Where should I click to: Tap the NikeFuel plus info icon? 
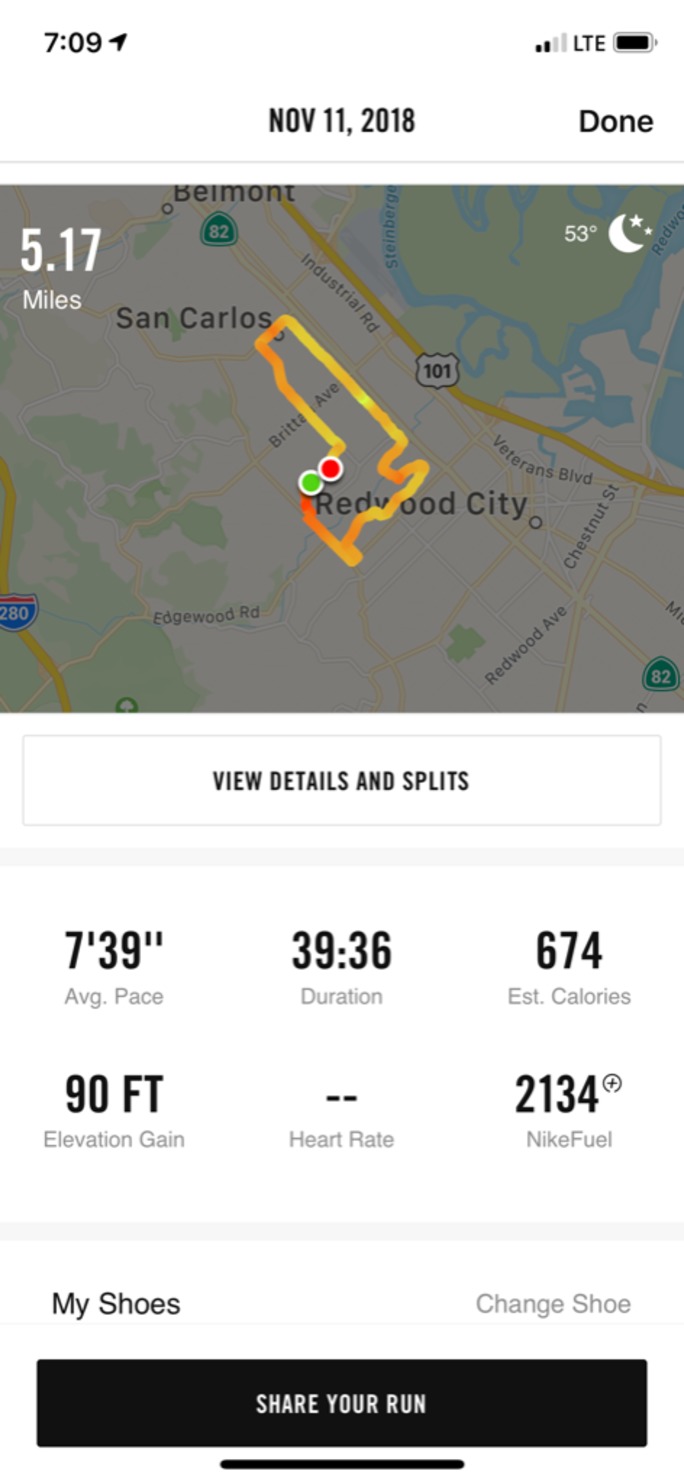pos(612,1083)
